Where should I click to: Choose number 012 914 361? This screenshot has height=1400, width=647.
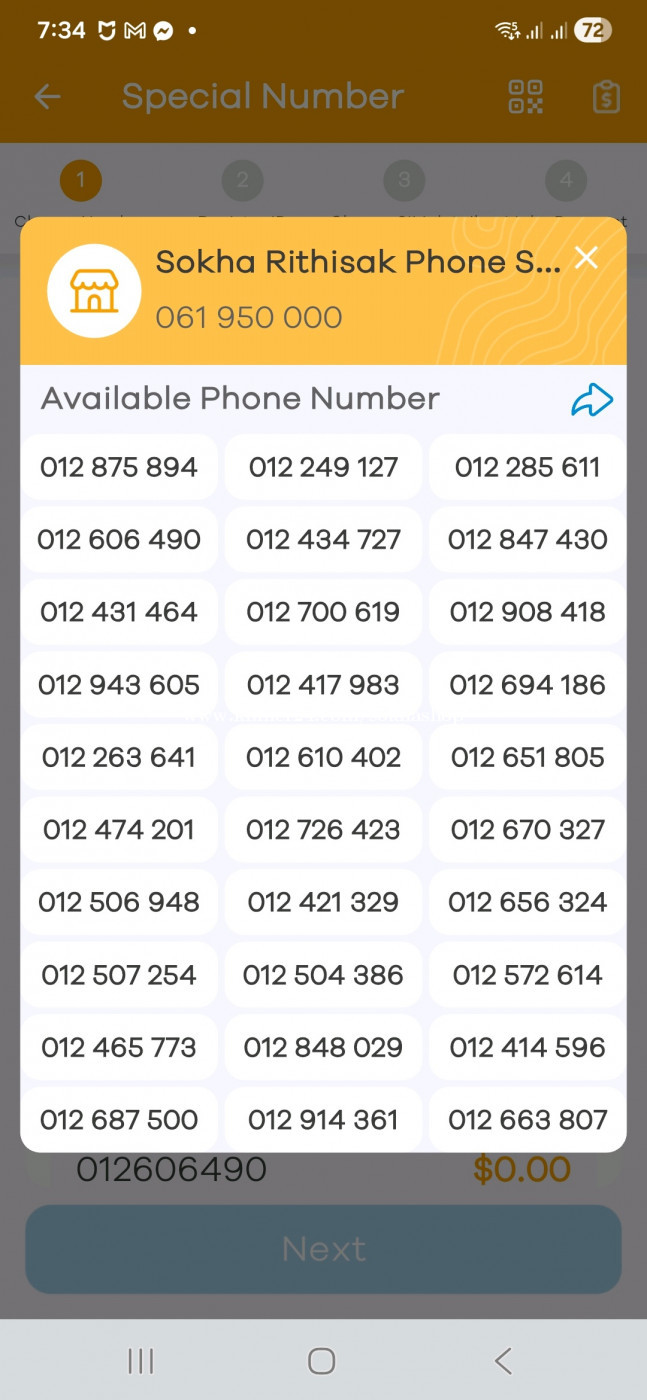click(x=323, y=1119)
